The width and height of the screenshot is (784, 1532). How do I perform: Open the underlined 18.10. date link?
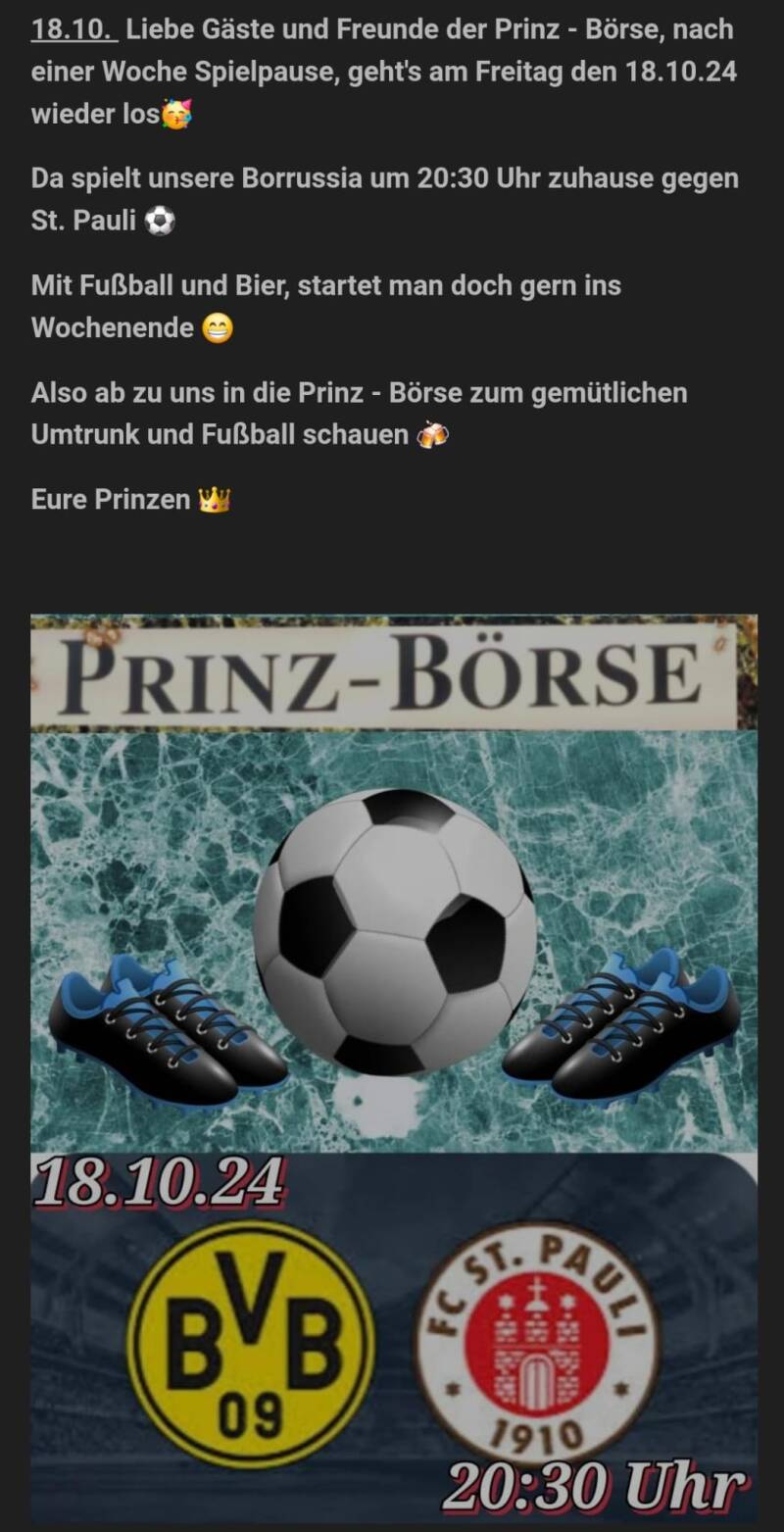[73, 29]
